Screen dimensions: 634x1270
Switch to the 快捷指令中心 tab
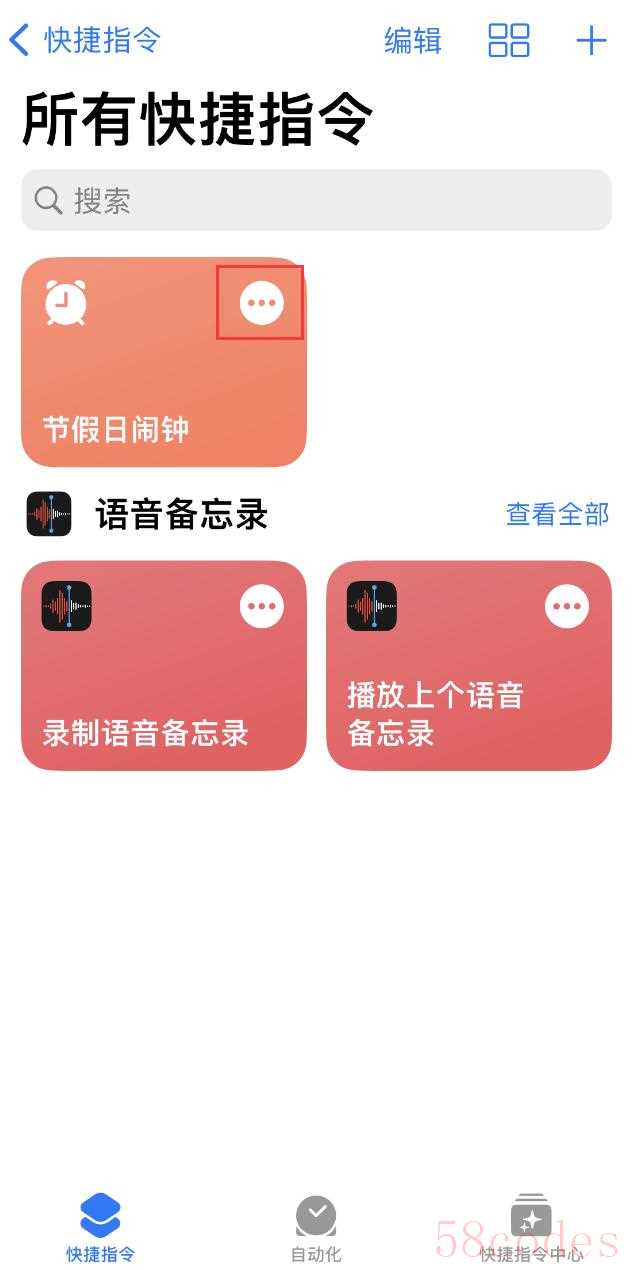(x=531, y=1229)
